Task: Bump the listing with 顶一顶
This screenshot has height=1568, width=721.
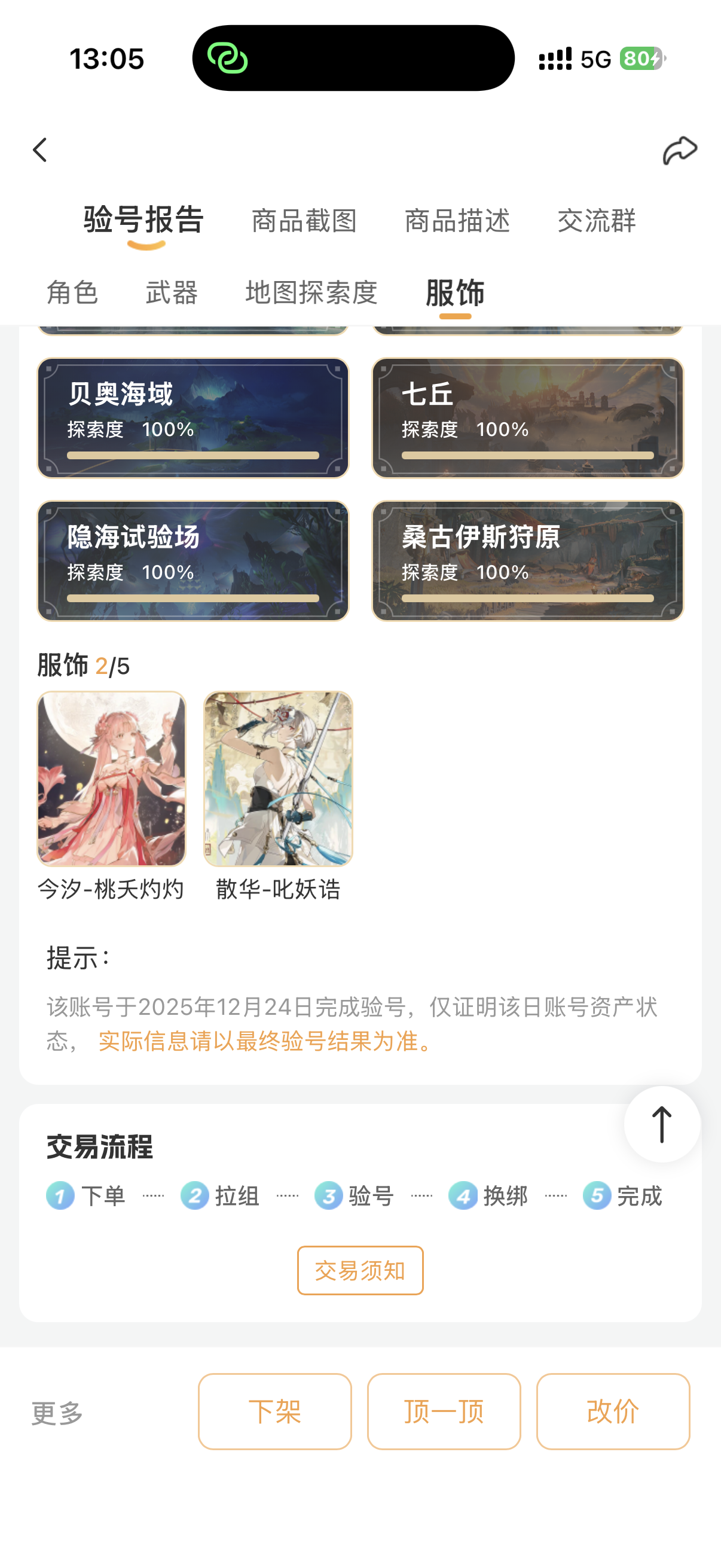Action: pos(444,1411)
